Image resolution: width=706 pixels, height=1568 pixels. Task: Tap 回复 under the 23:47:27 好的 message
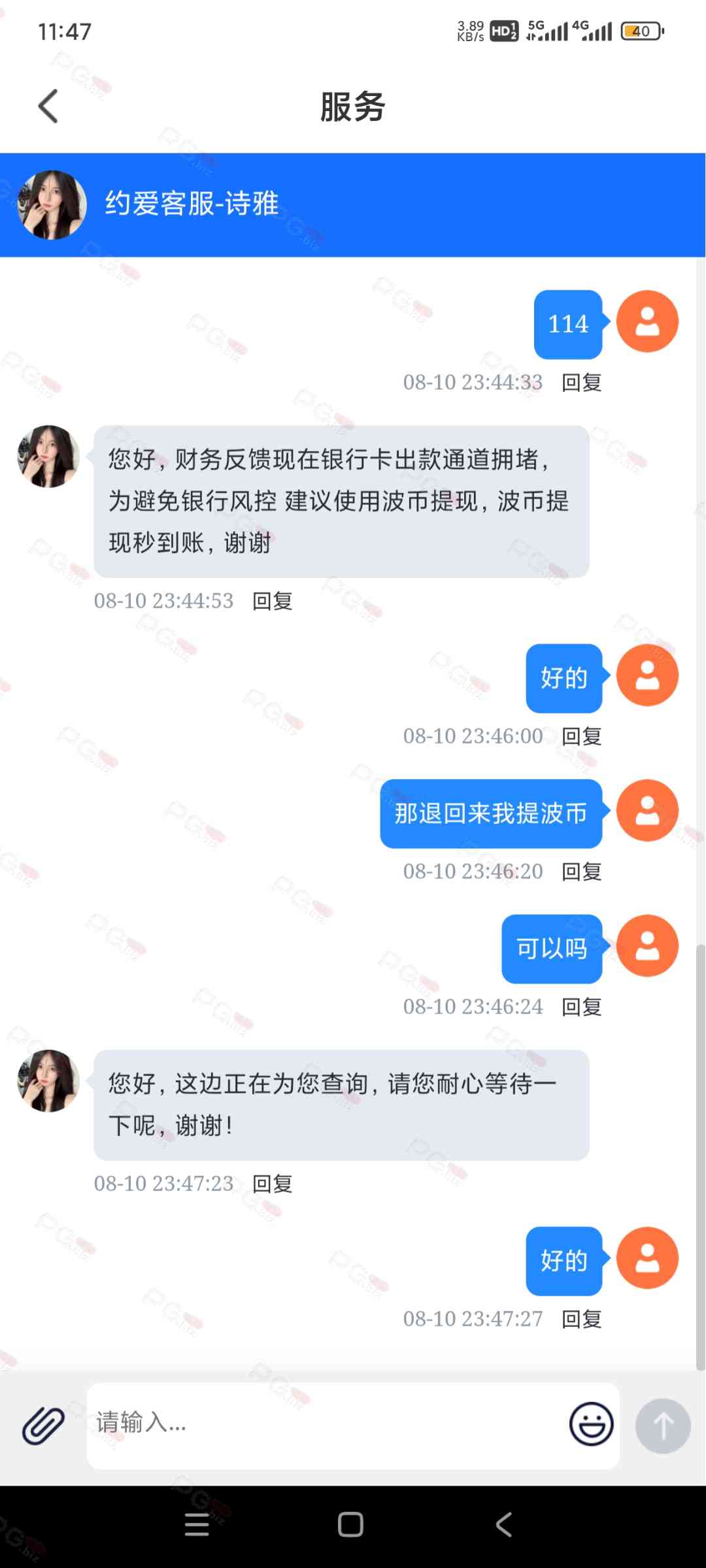(581, 1319)
